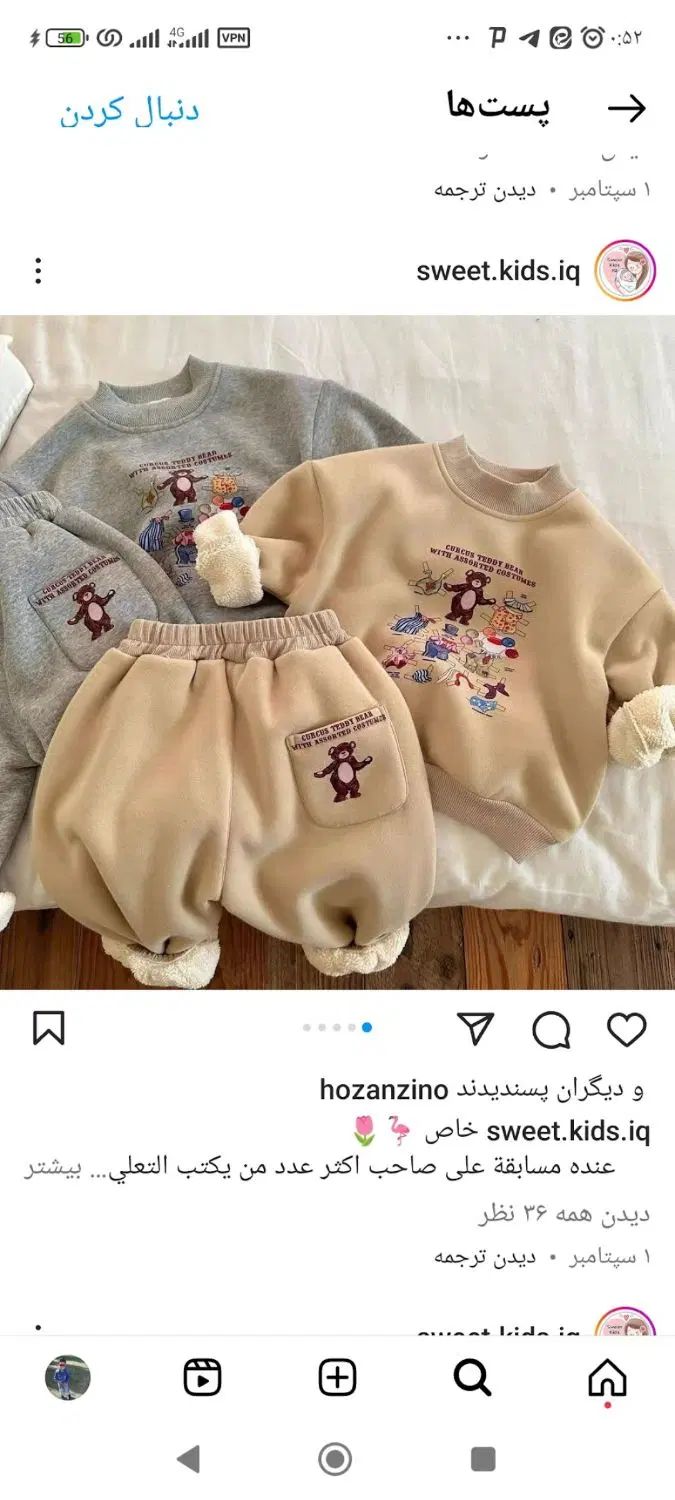Screen dimensions: 675x1500
Task: Go to the Instagram home tab
Action: tap(607, 1379)
